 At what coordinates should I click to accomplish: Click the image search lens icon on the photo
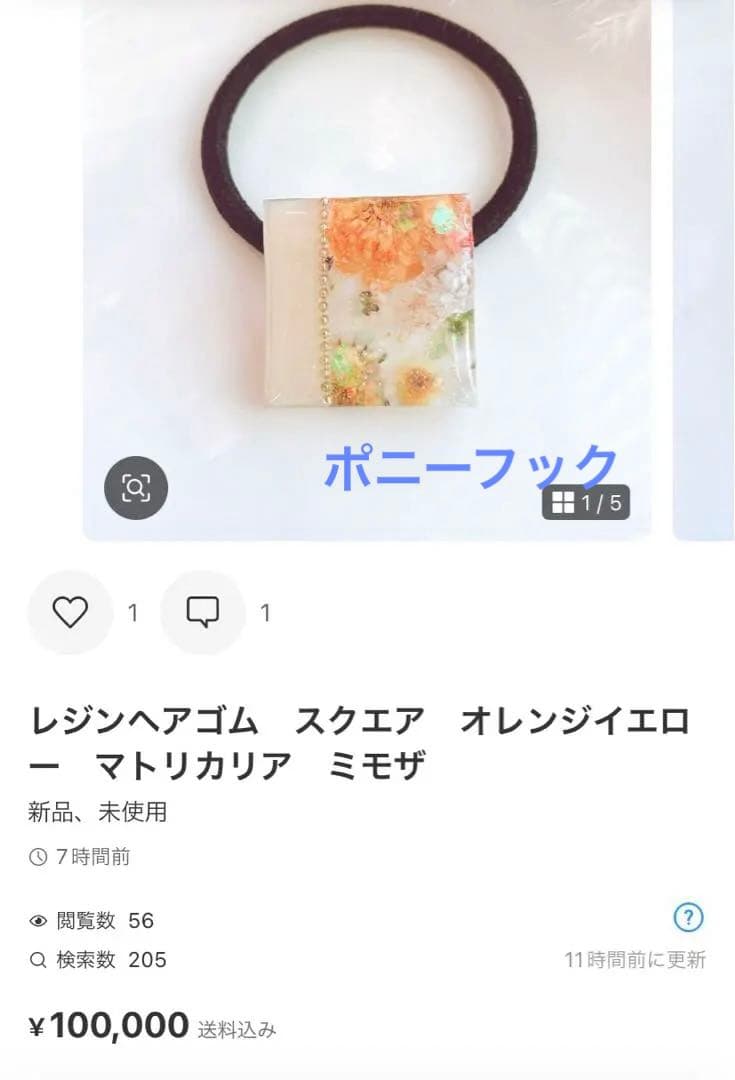coord(137,488)
